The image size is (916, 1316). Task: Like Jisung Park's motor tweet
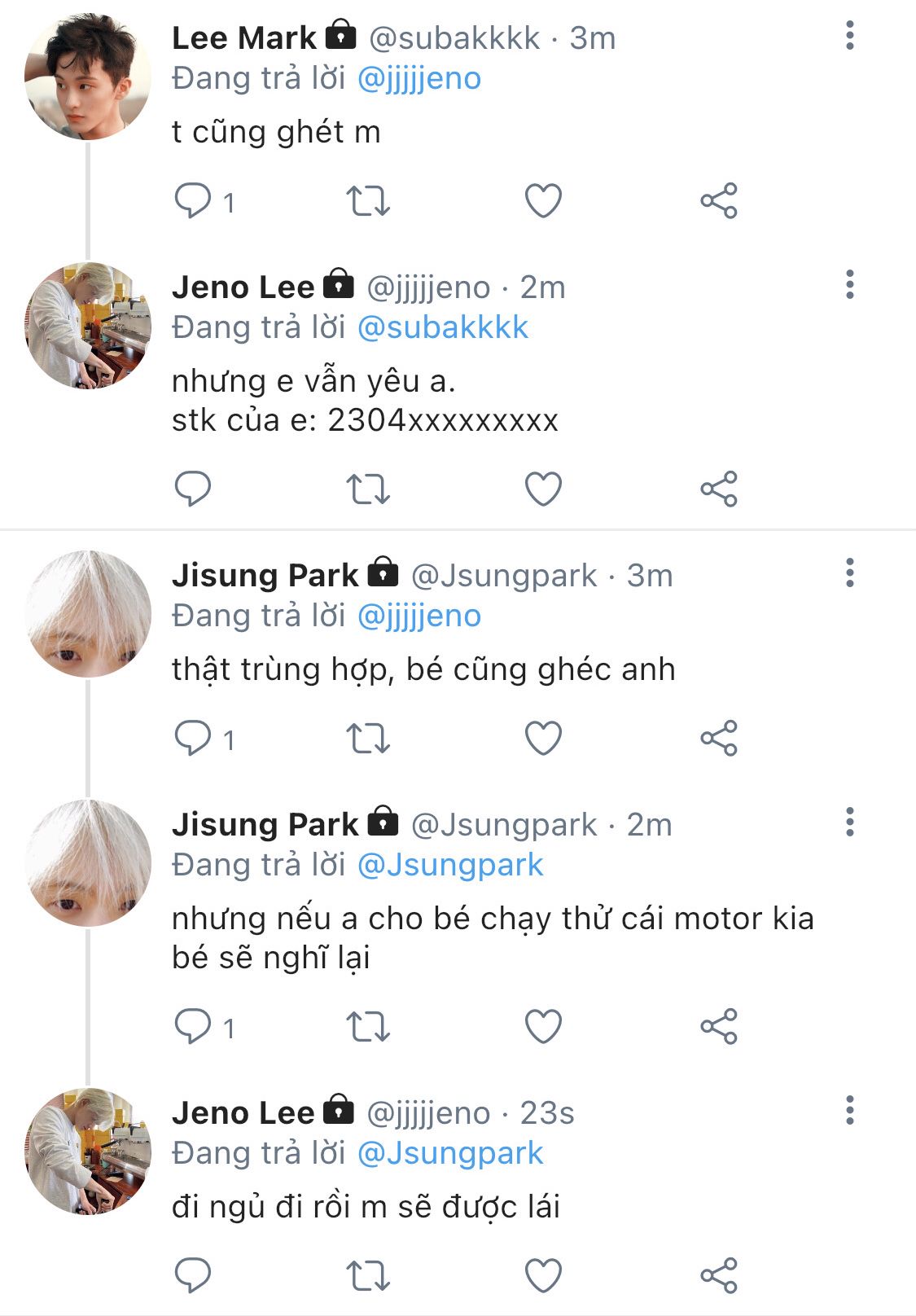[x=543, y=1027]
